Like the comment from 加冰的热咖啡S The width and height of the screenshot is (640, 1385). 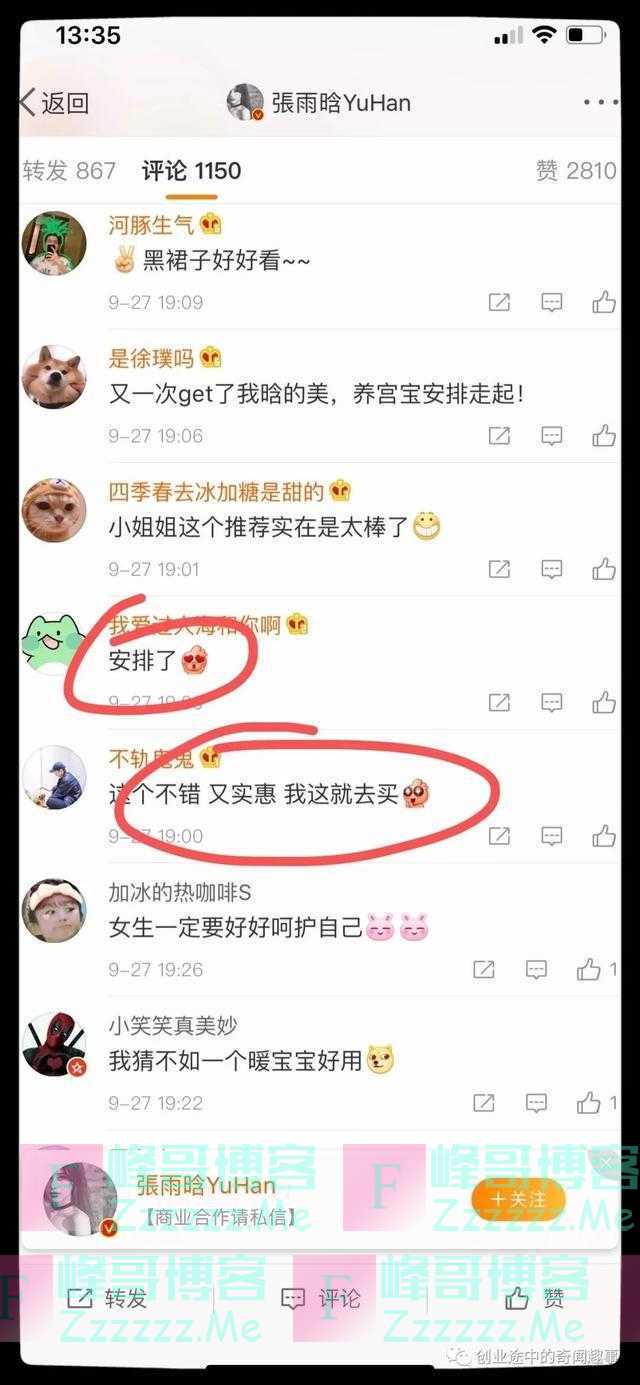[x=589, y=969]
